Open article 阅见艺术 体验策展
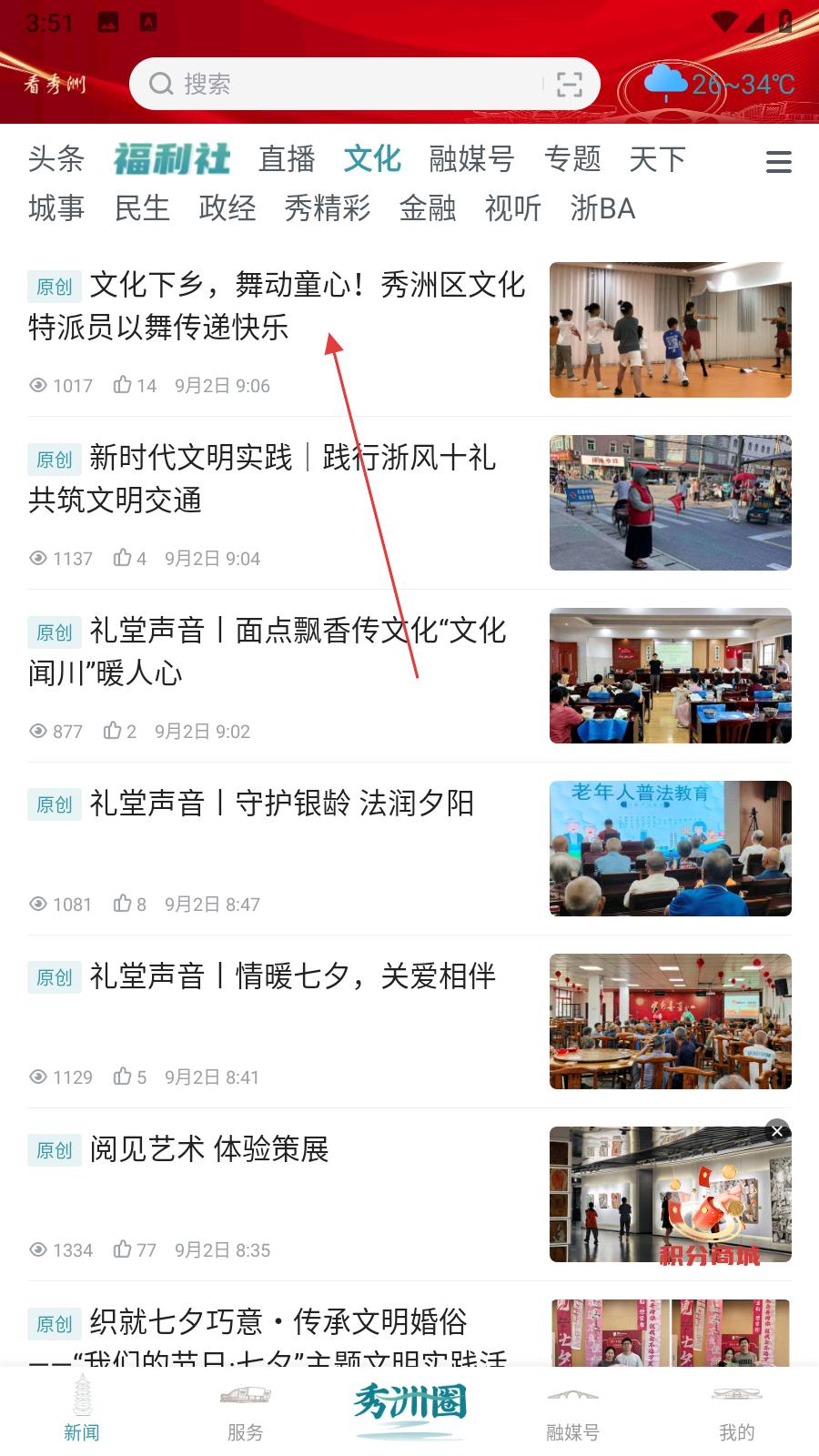 coord(209,1149)
